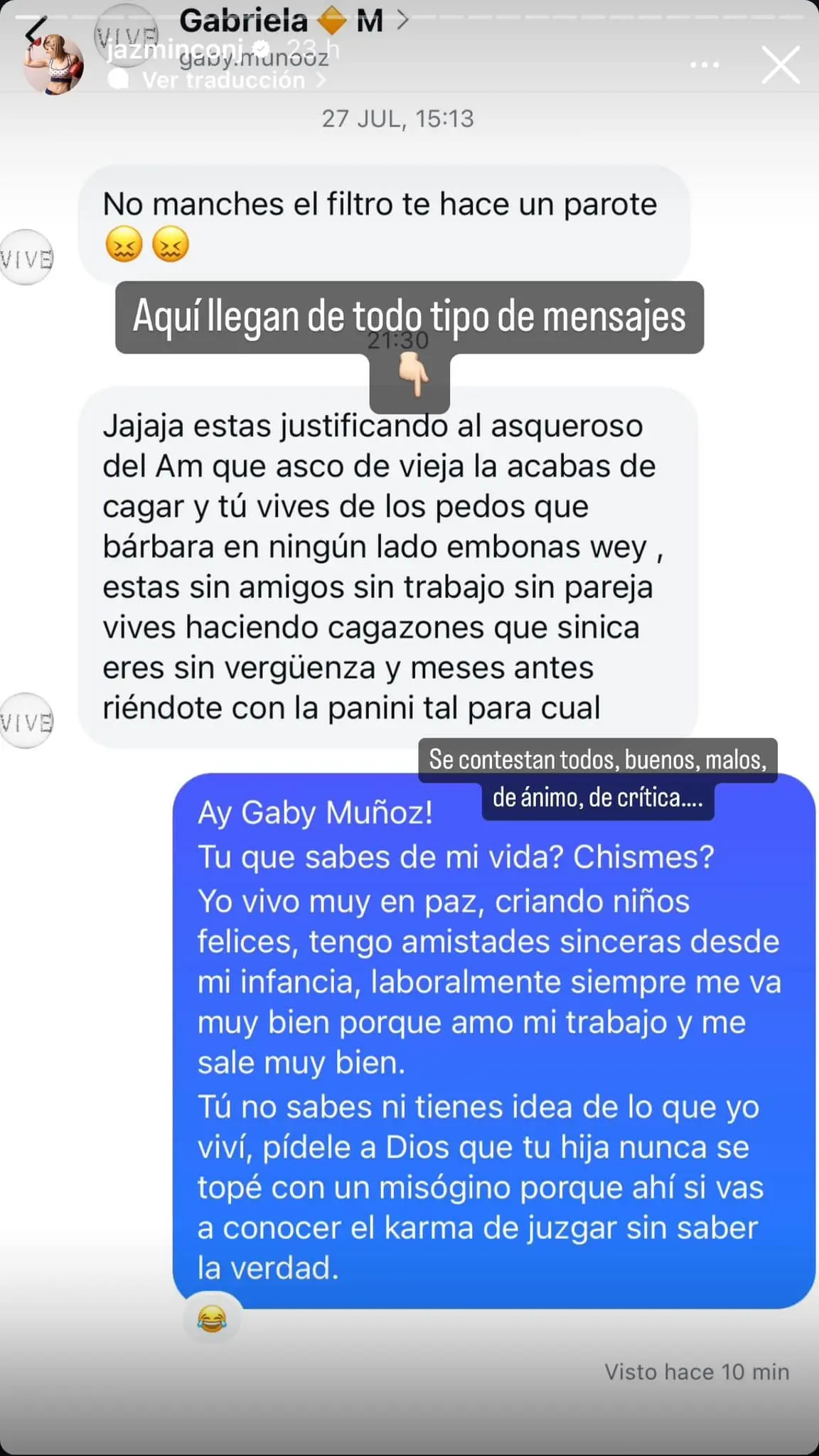Open jazminconi's profile picture
The width and height of the screenshot is (819, 1456).
(53, 65)
